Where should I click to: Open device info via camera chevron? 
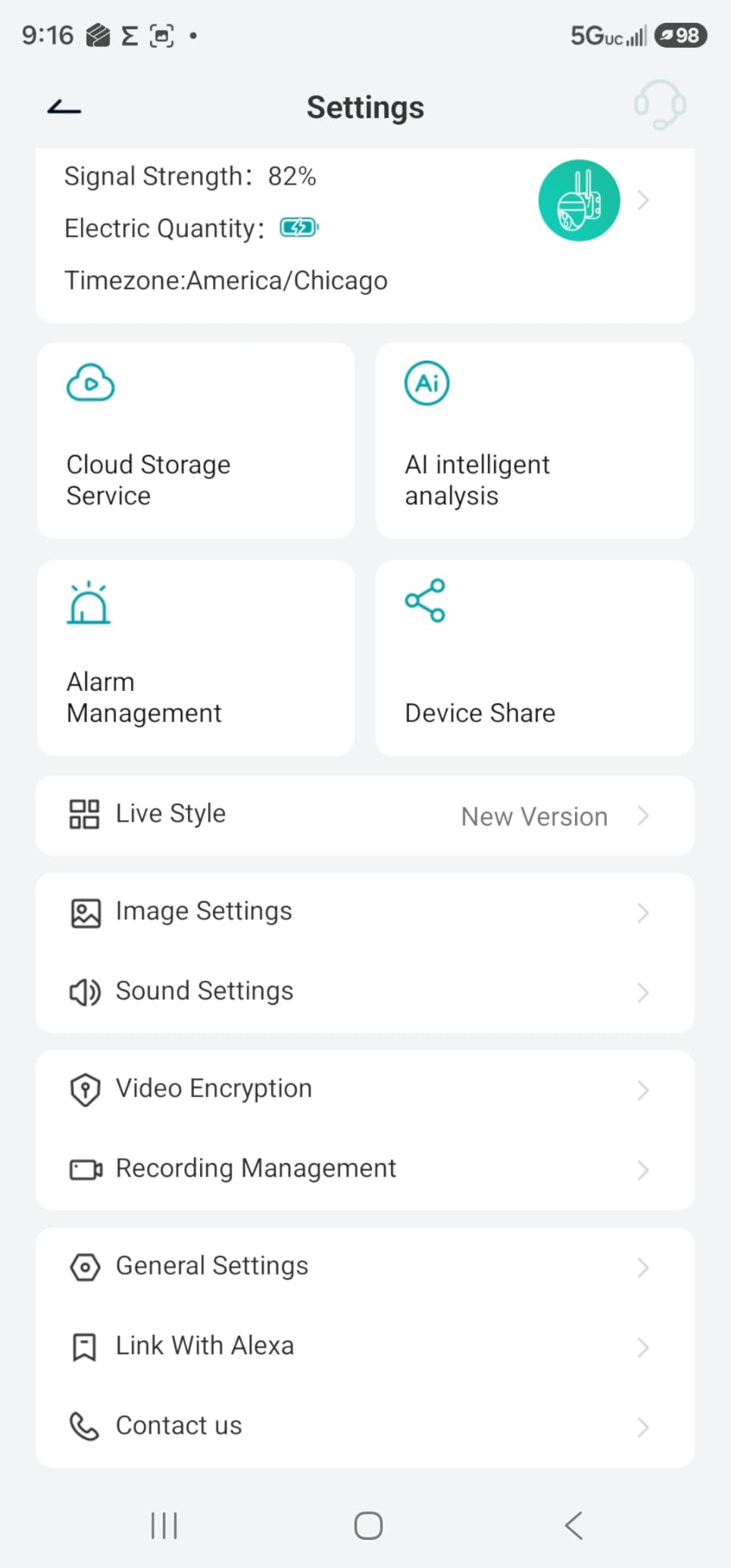click(x=643, y=201)
